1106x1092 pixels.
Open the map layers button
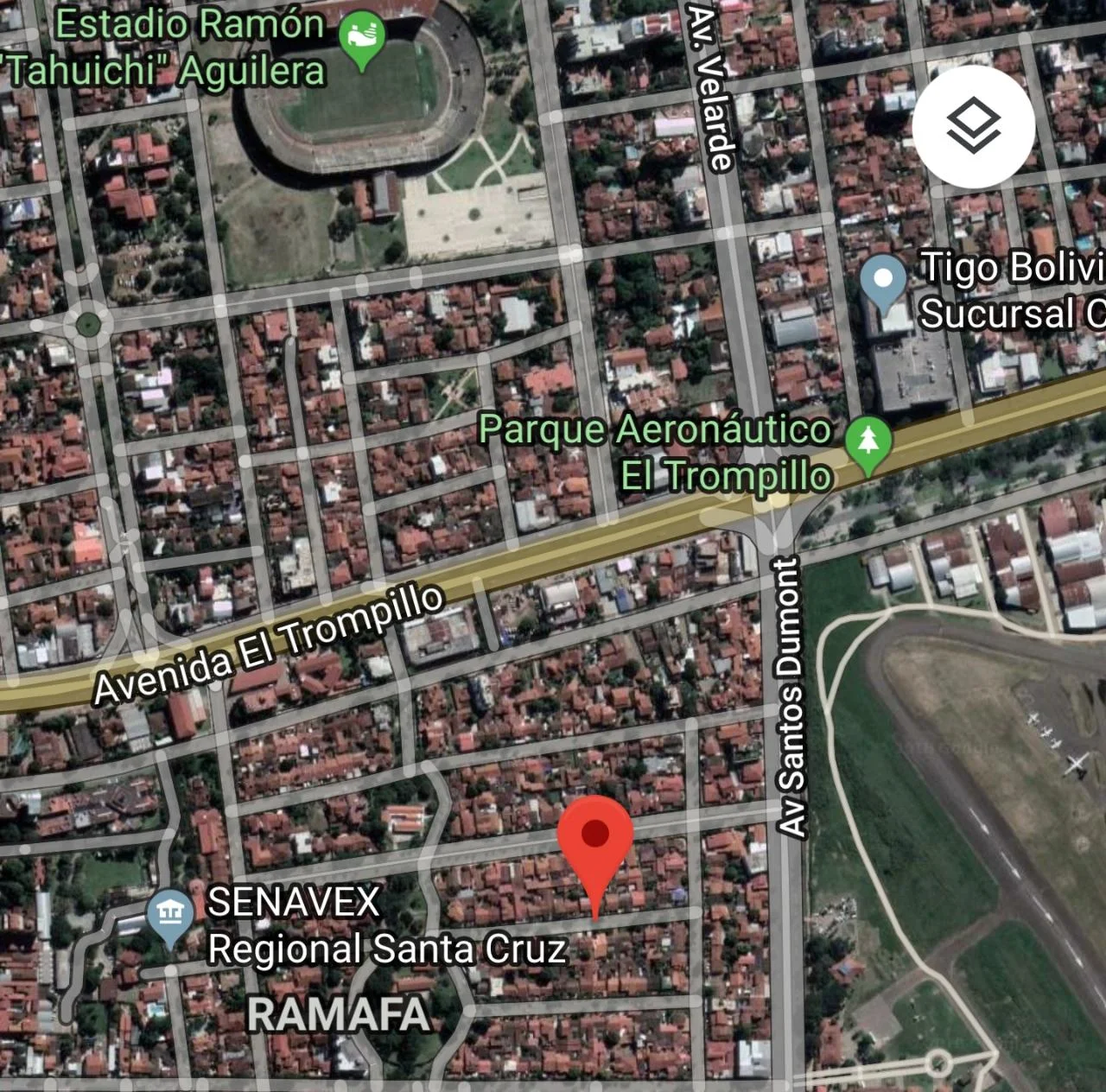[973, 126]
